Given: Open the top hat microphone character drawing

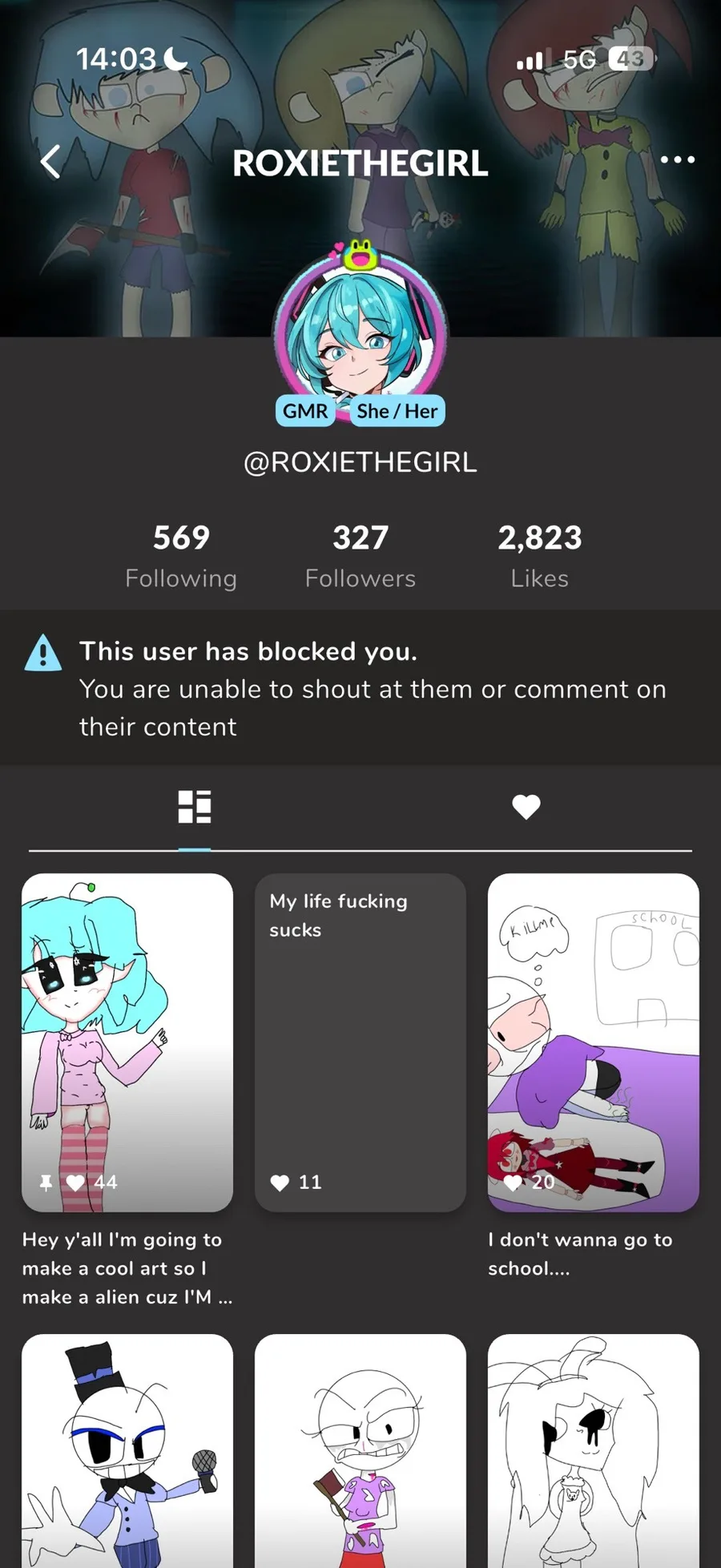Looking at the screenshot, I should (127, 1450).
